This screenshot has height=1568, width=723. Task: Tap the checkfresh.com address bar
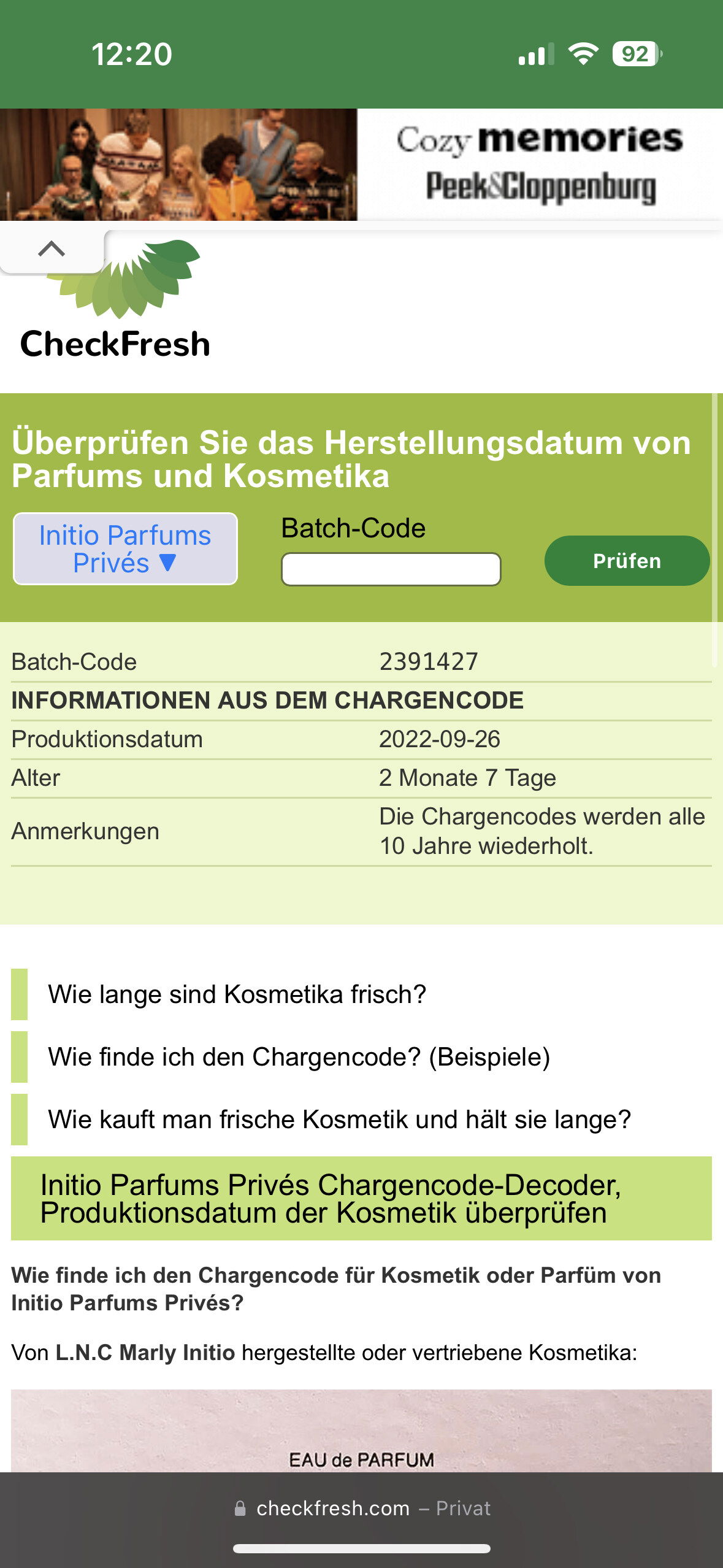click(362, 1508)
